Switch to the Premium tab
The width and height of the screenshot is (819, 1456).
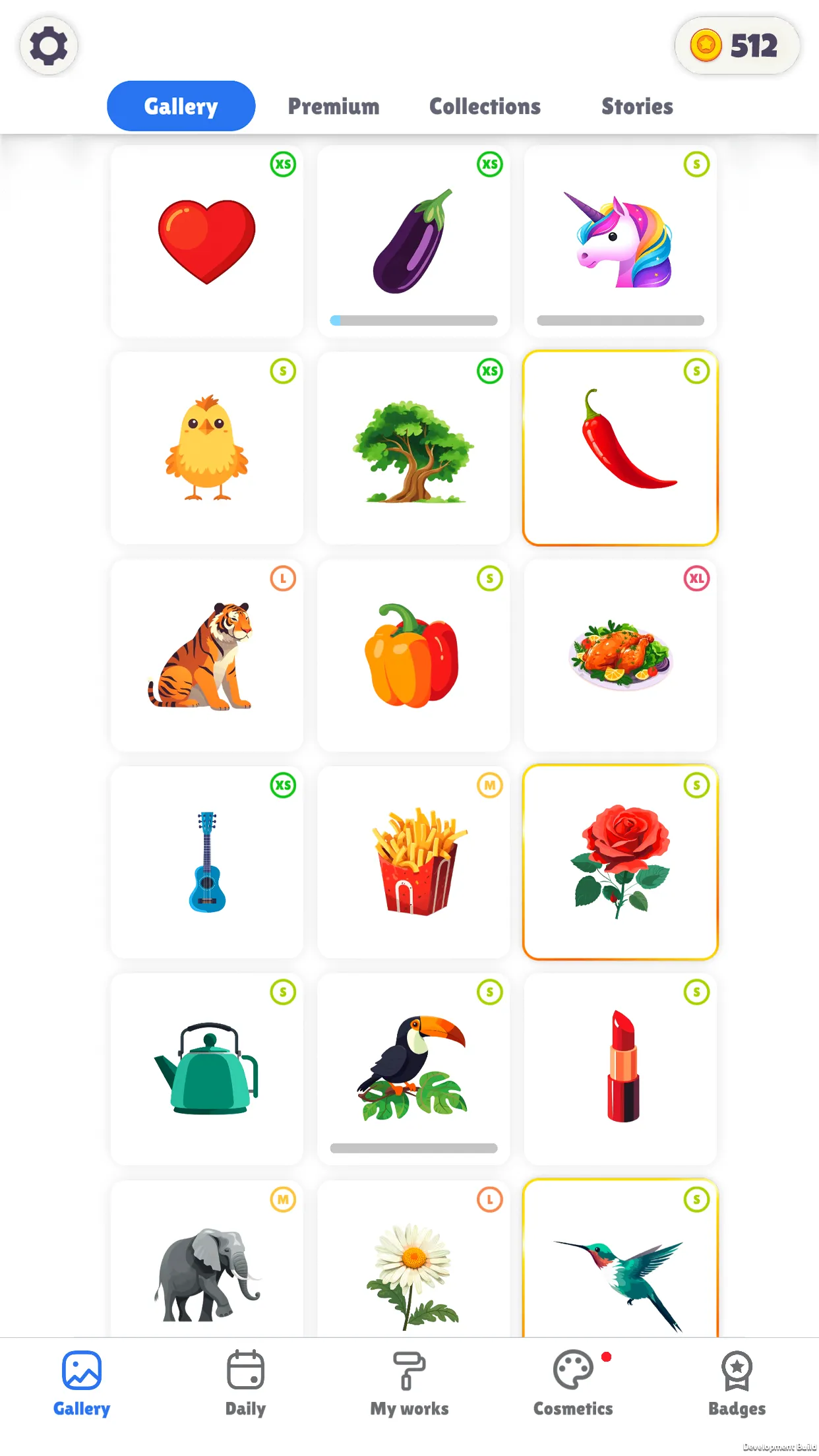pyautogui.click(x=334, y=106)
